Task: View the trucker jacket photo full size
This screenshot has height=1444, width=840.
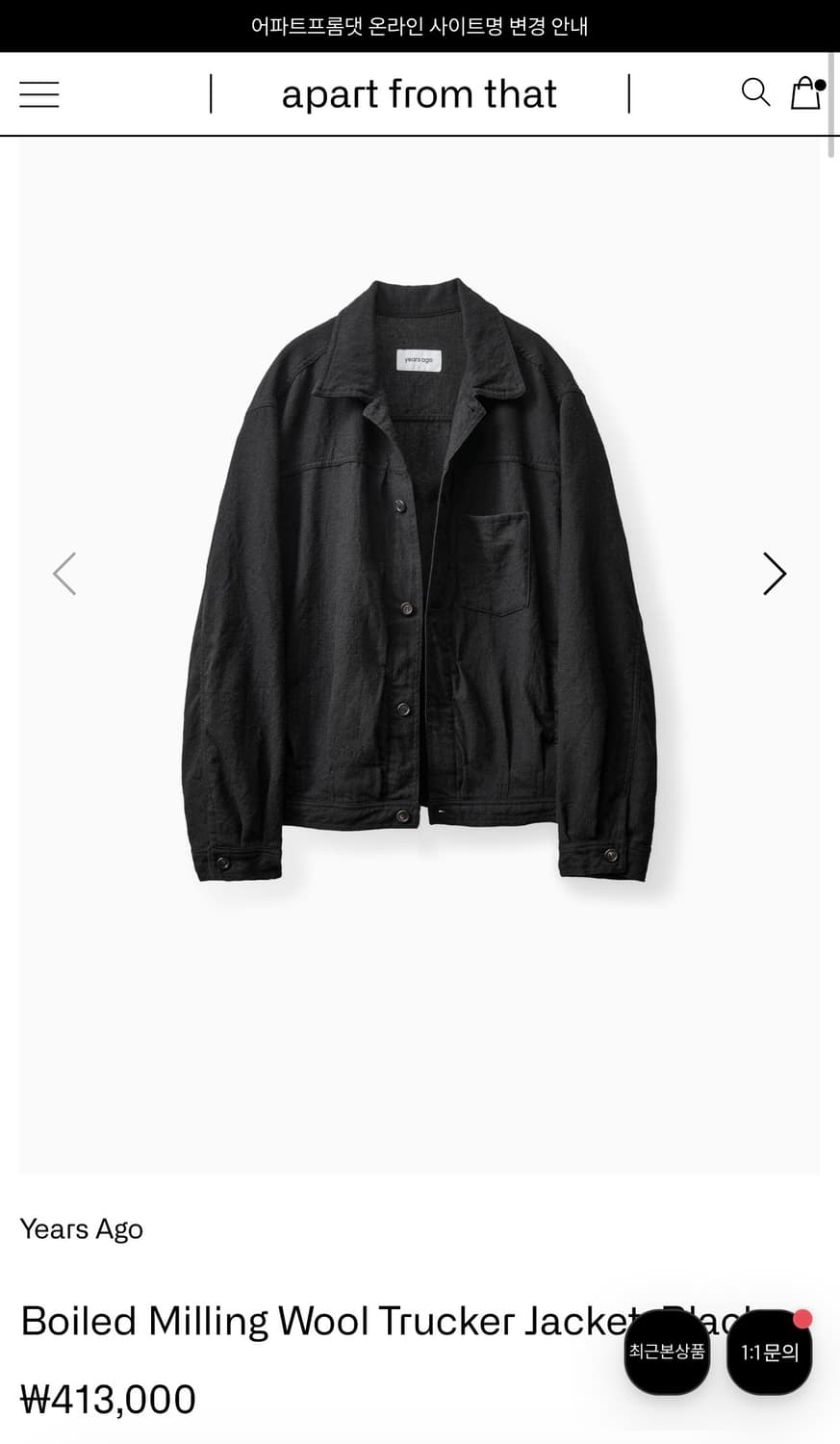Action: click(x=420, y=578)
